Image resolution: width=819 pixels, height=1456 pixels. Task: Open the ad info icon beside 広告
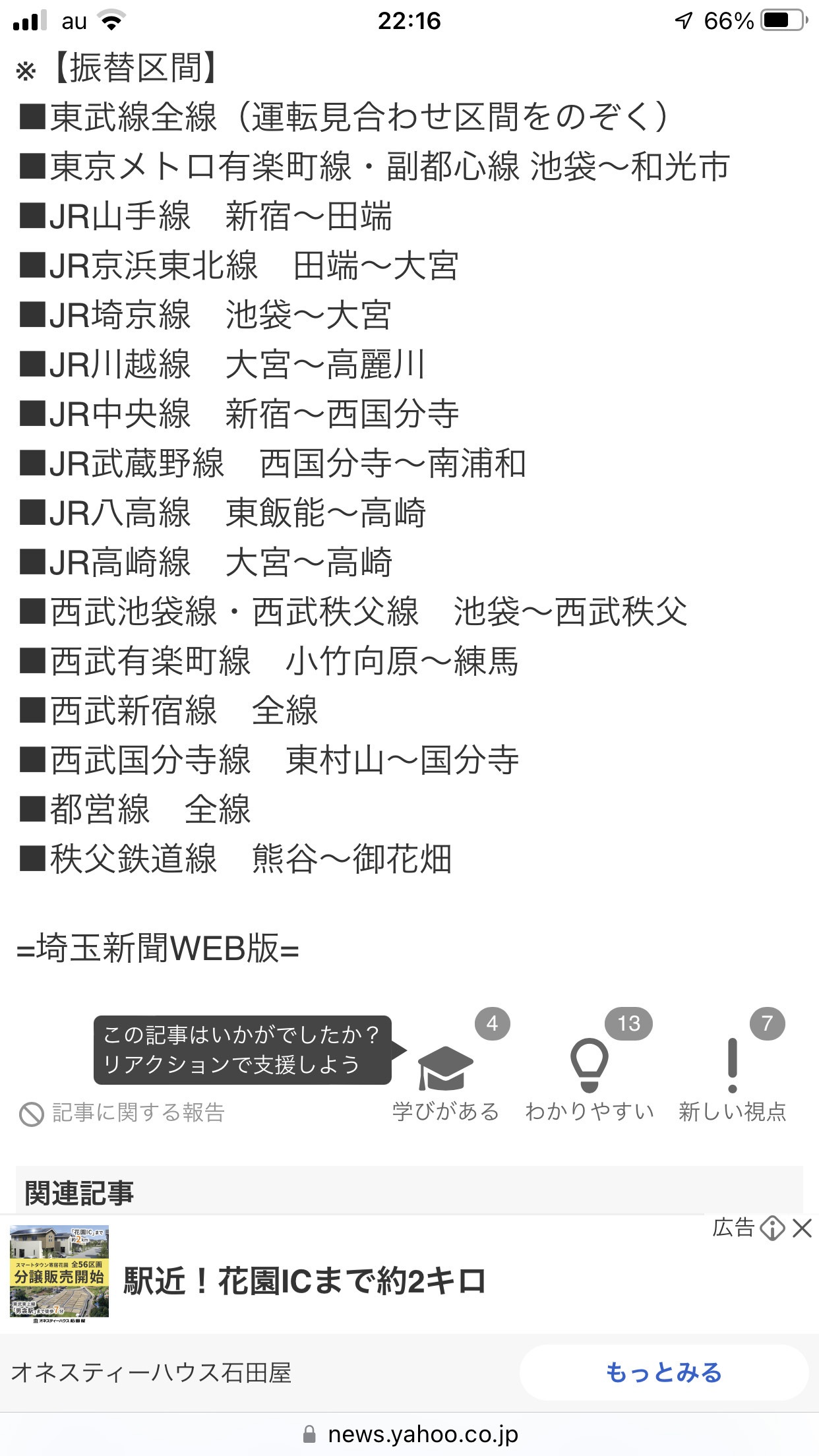tap(772, 1228)
